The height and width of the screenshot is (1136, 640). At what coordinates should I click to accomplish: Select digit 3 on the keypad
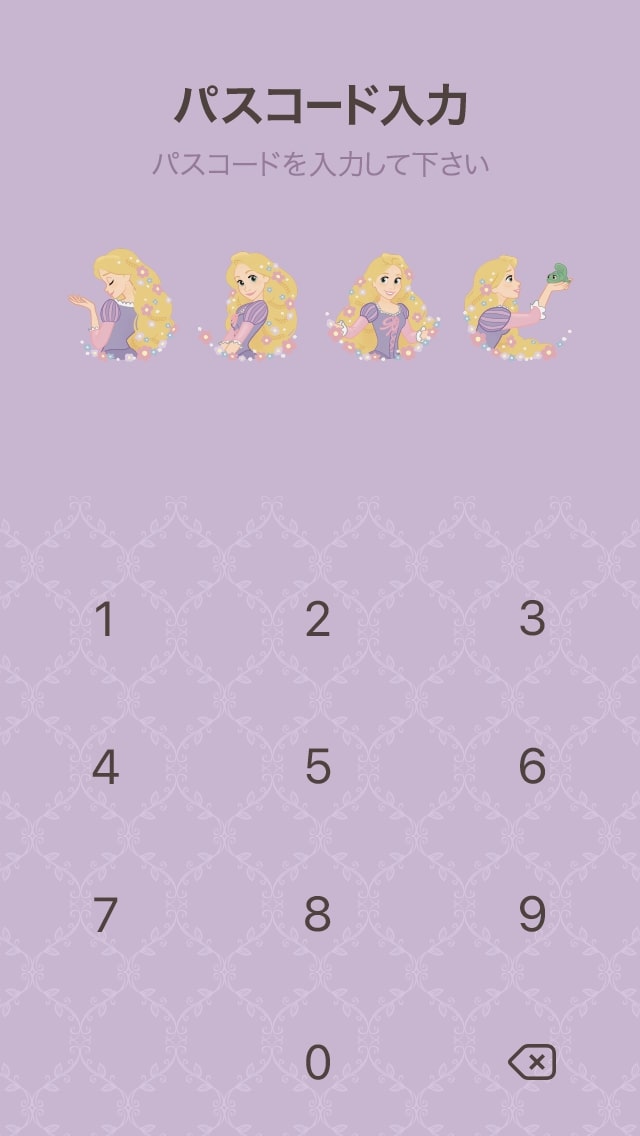(532, 620)
